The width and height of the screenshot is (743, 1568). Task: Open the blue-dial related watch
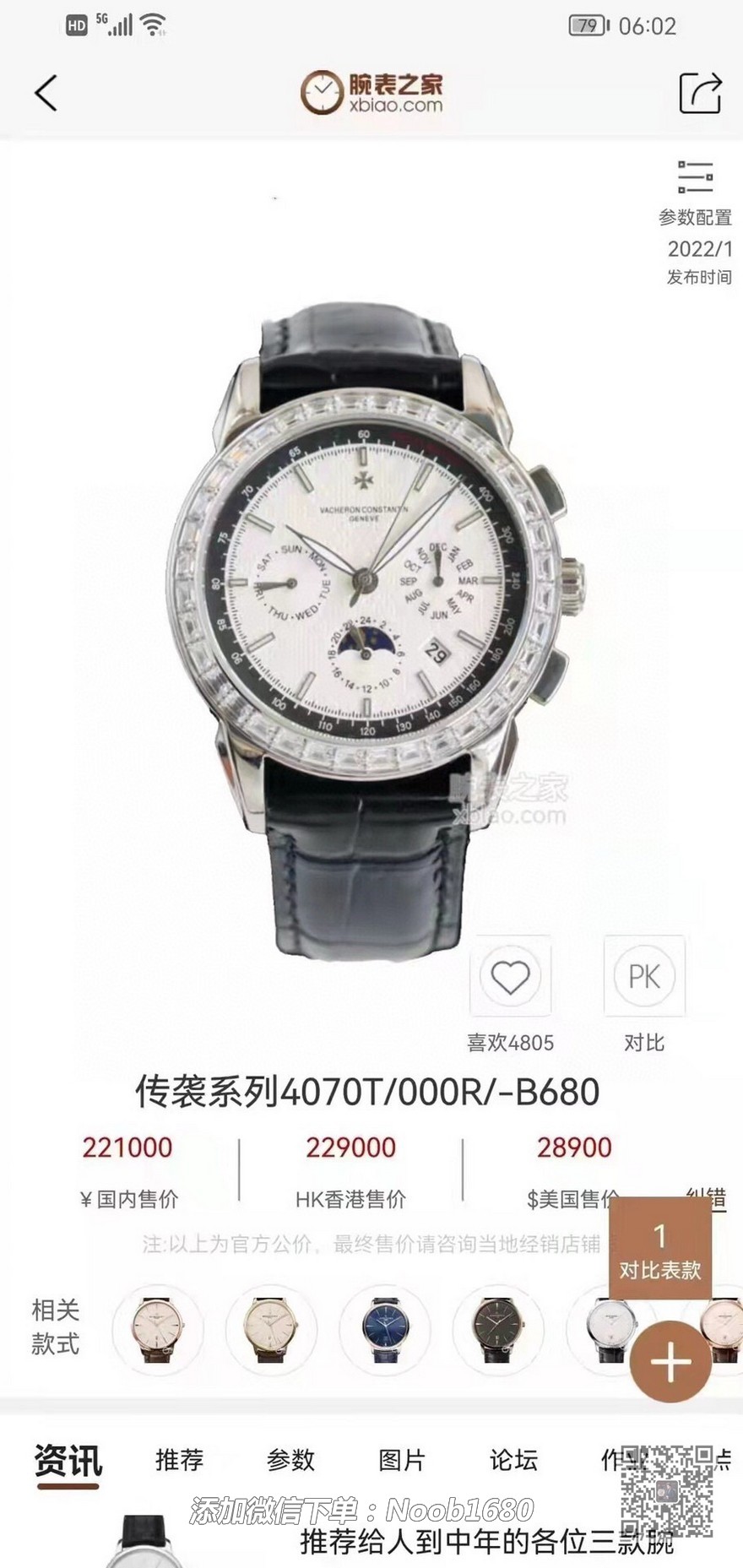coord(385,1331)
